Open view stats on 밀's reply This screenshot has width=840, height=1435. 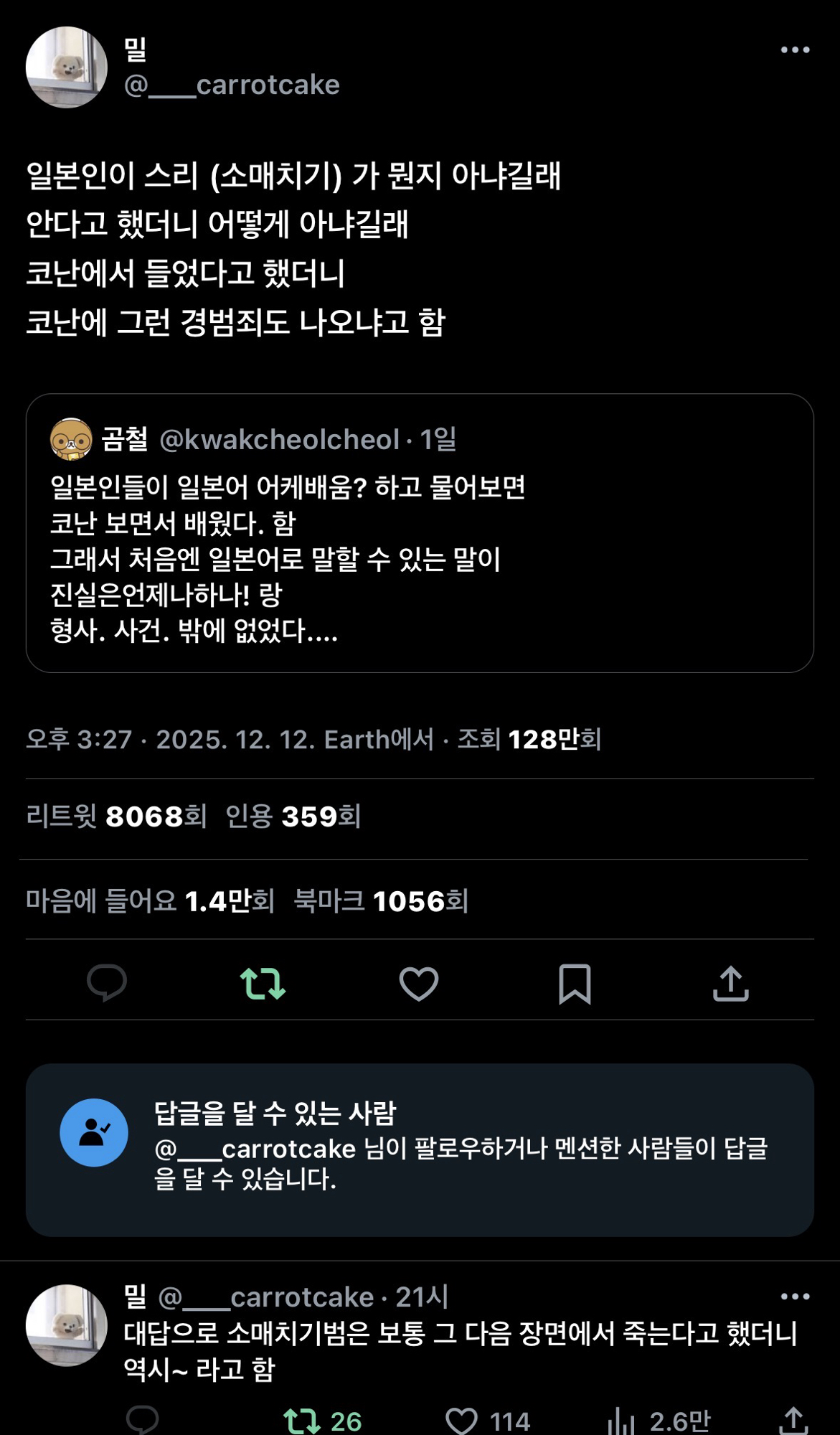pos(621,1420)
